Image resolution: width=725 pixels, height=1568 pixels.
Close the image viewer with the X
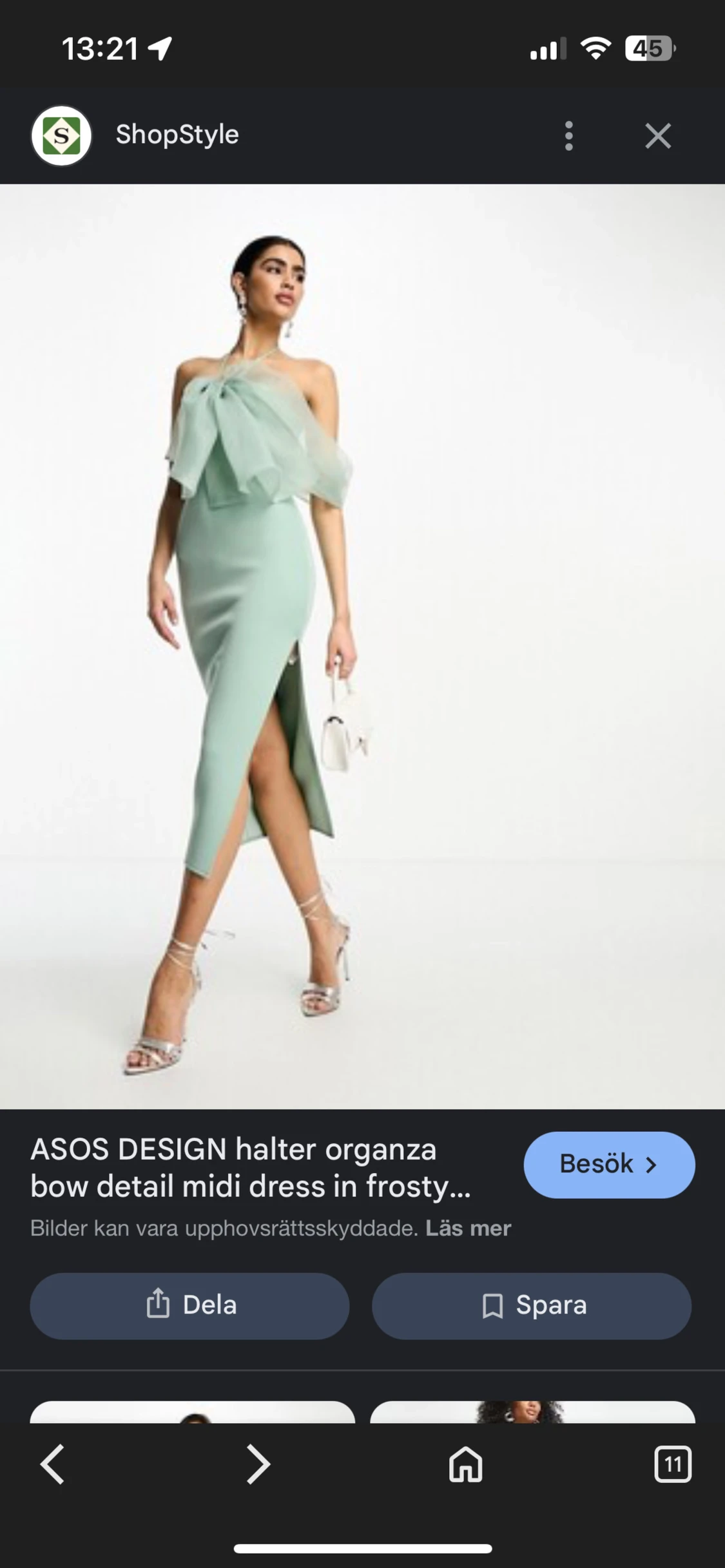coord(657,135)
